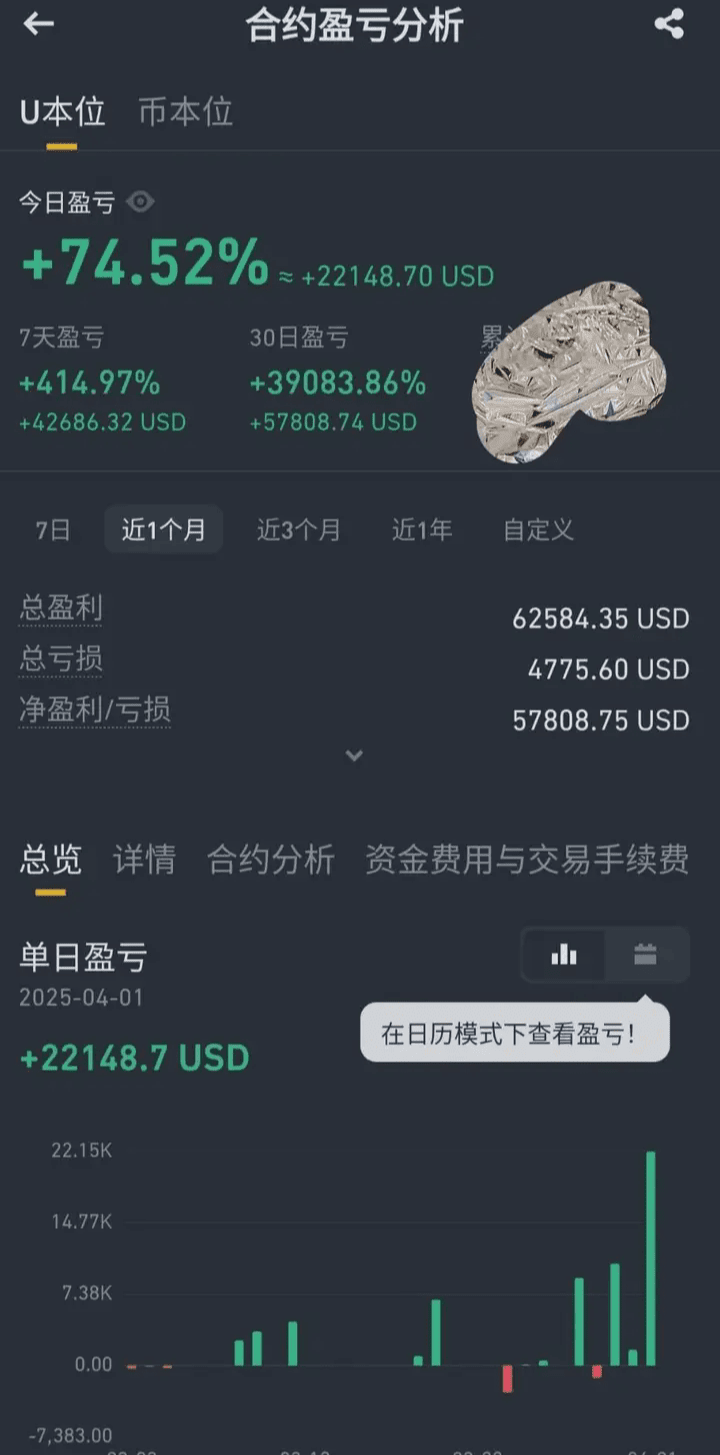Open the 自定义 custom date range
The height and width of the screenshot is (1455, 720).
(x=537, y=530)
